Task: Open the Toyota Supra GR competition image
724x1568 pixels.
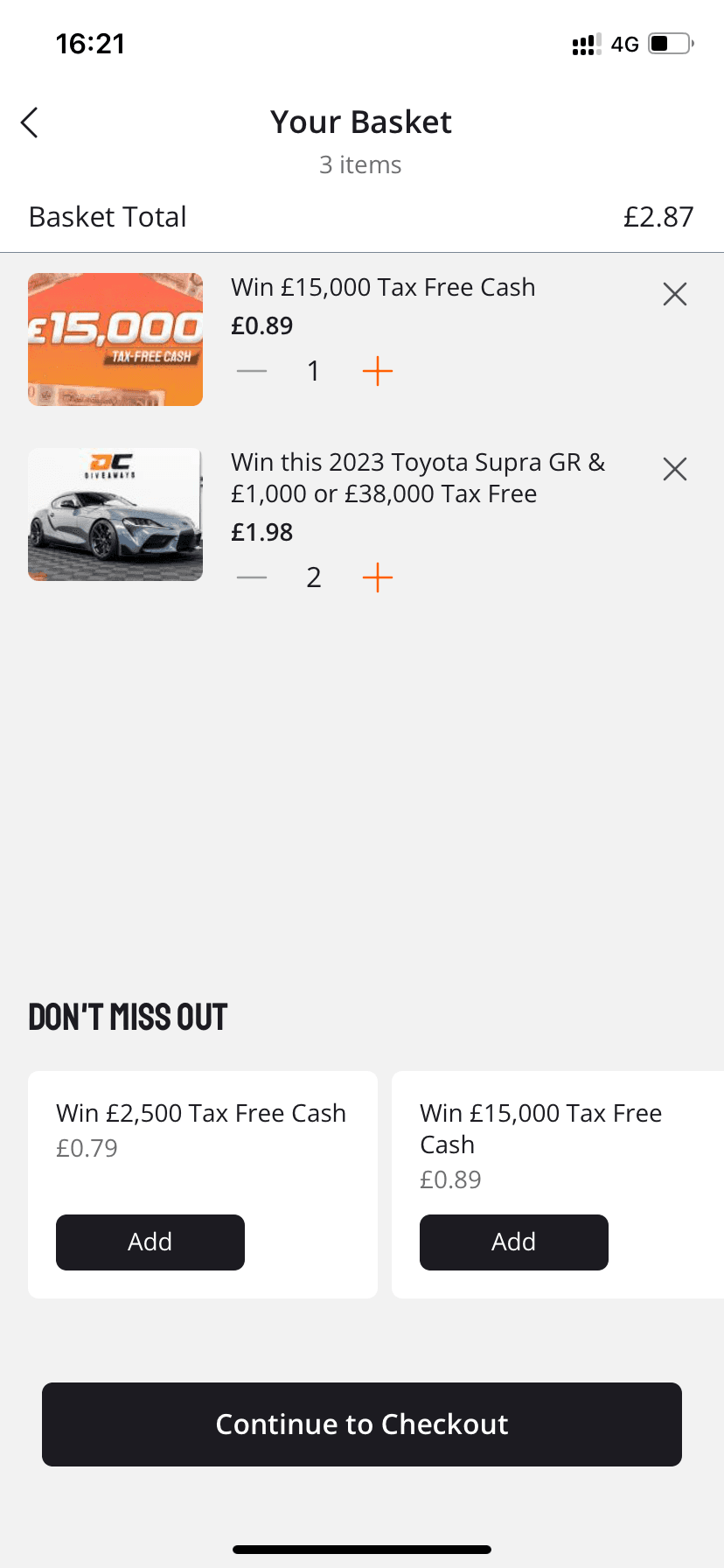Action: click(x=115, y=514)
